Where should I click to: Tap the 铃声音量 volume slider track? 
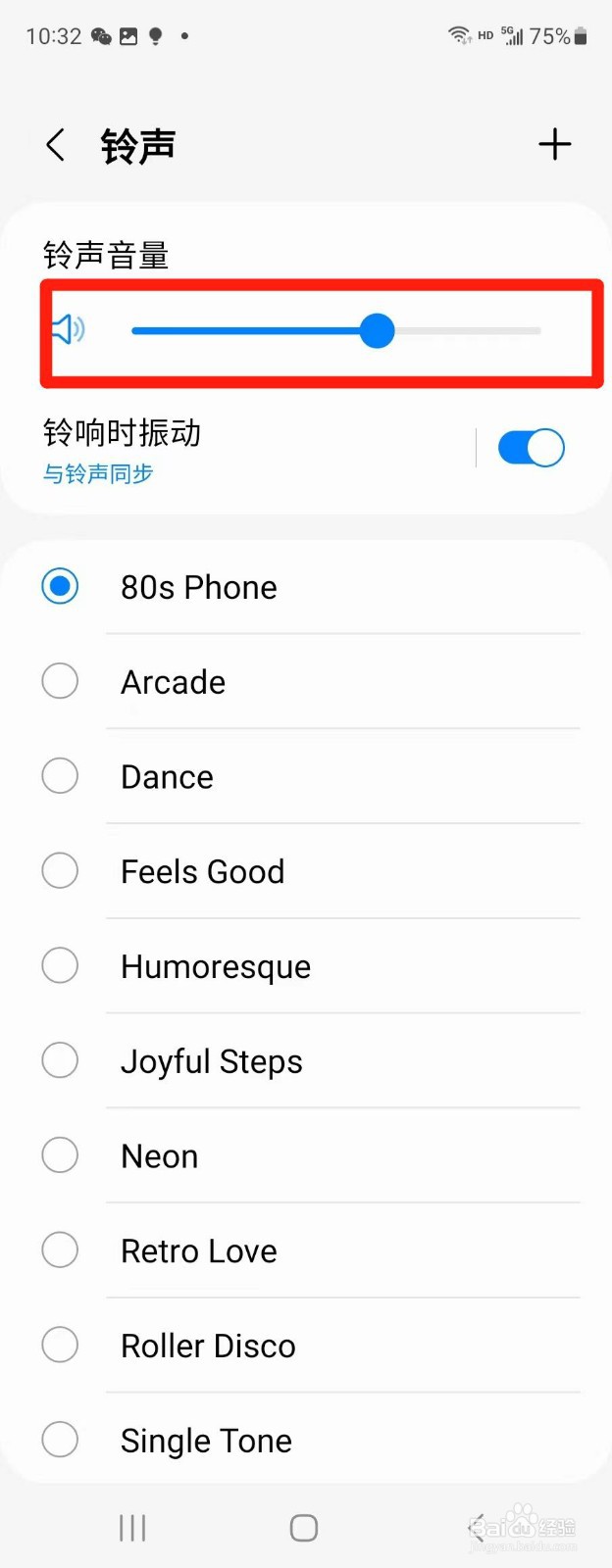click(335, 331)
